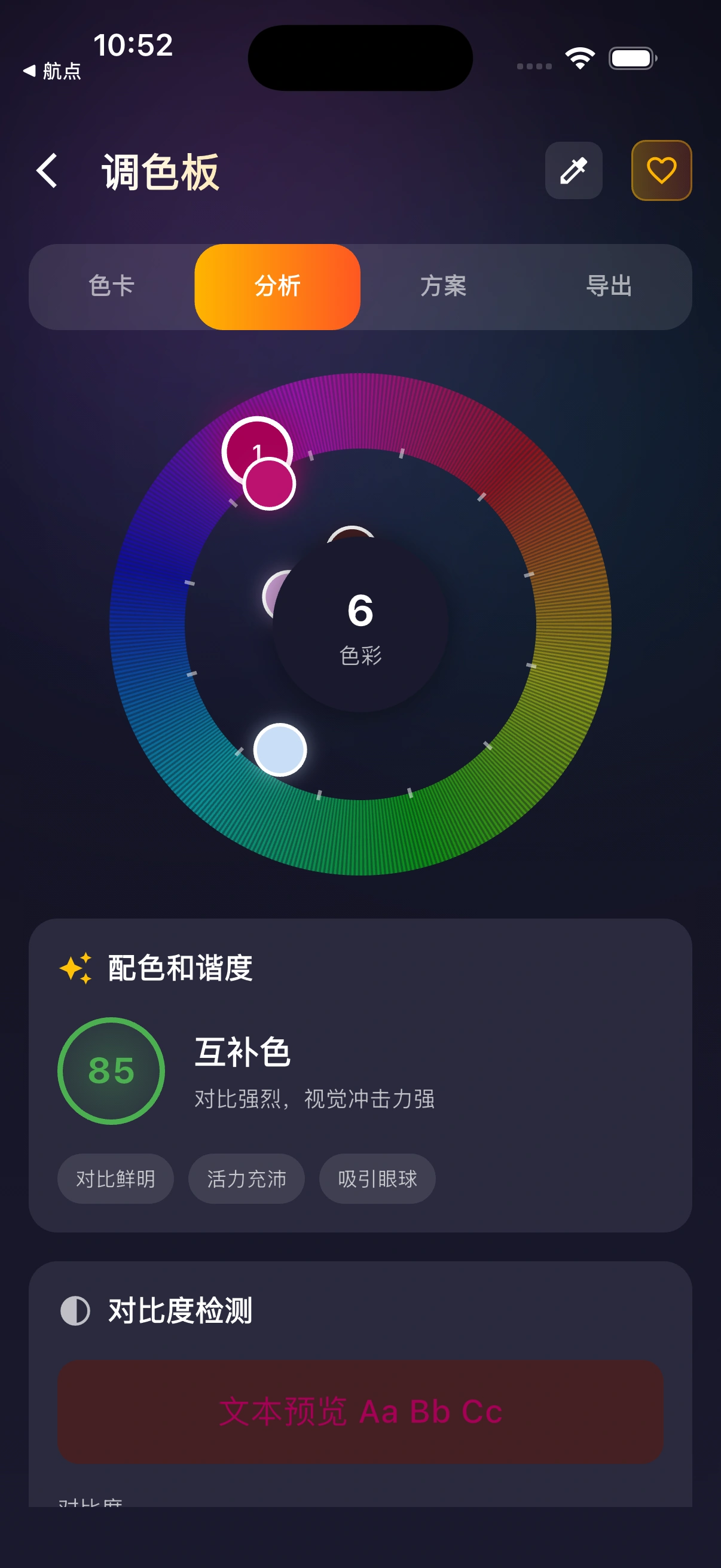Tap the heart icon to favorite this palette
Viewport: 721px width, 1568px height.
[661, 170]
